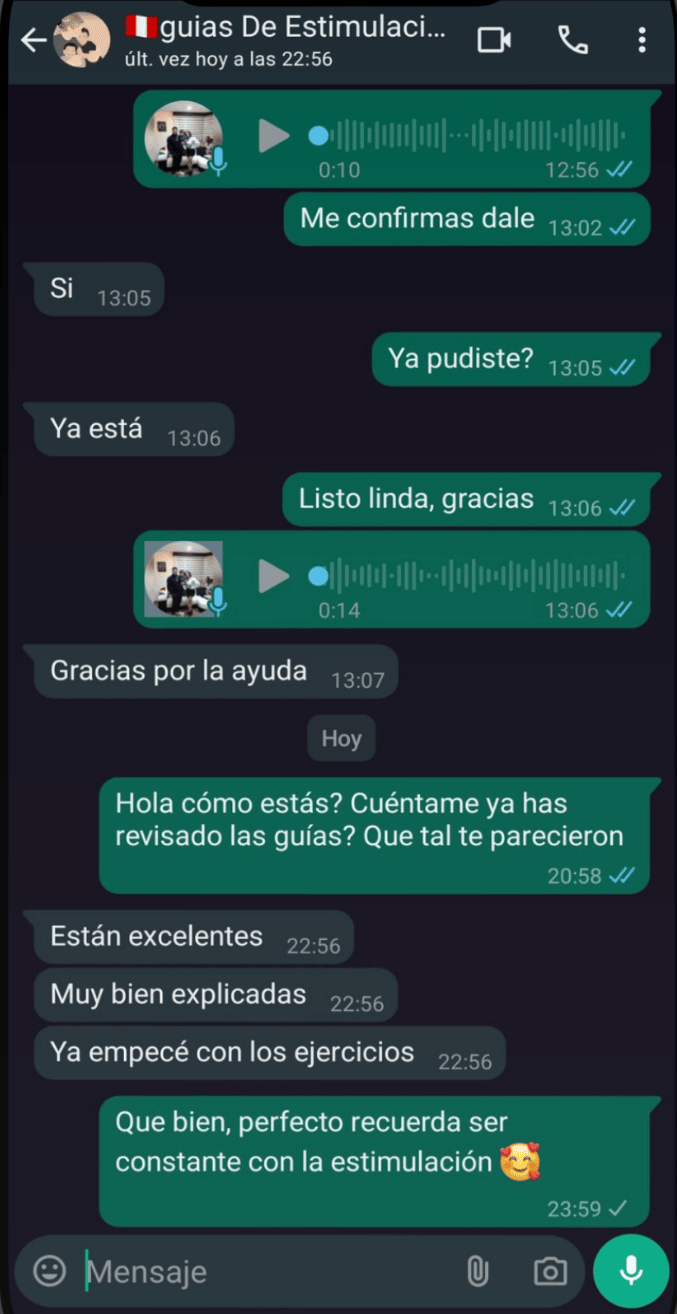The height and width of the screenshot is (1314, 677).
Task: Play the 0:14 voice message
Action: click(273, 575)
